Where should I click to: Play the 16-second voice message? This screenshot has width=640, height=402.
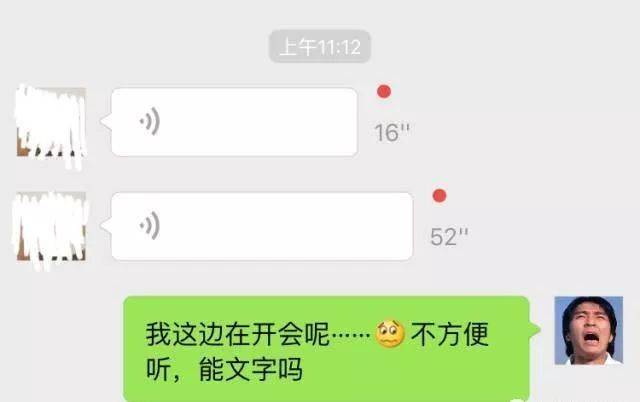(233, 122)
